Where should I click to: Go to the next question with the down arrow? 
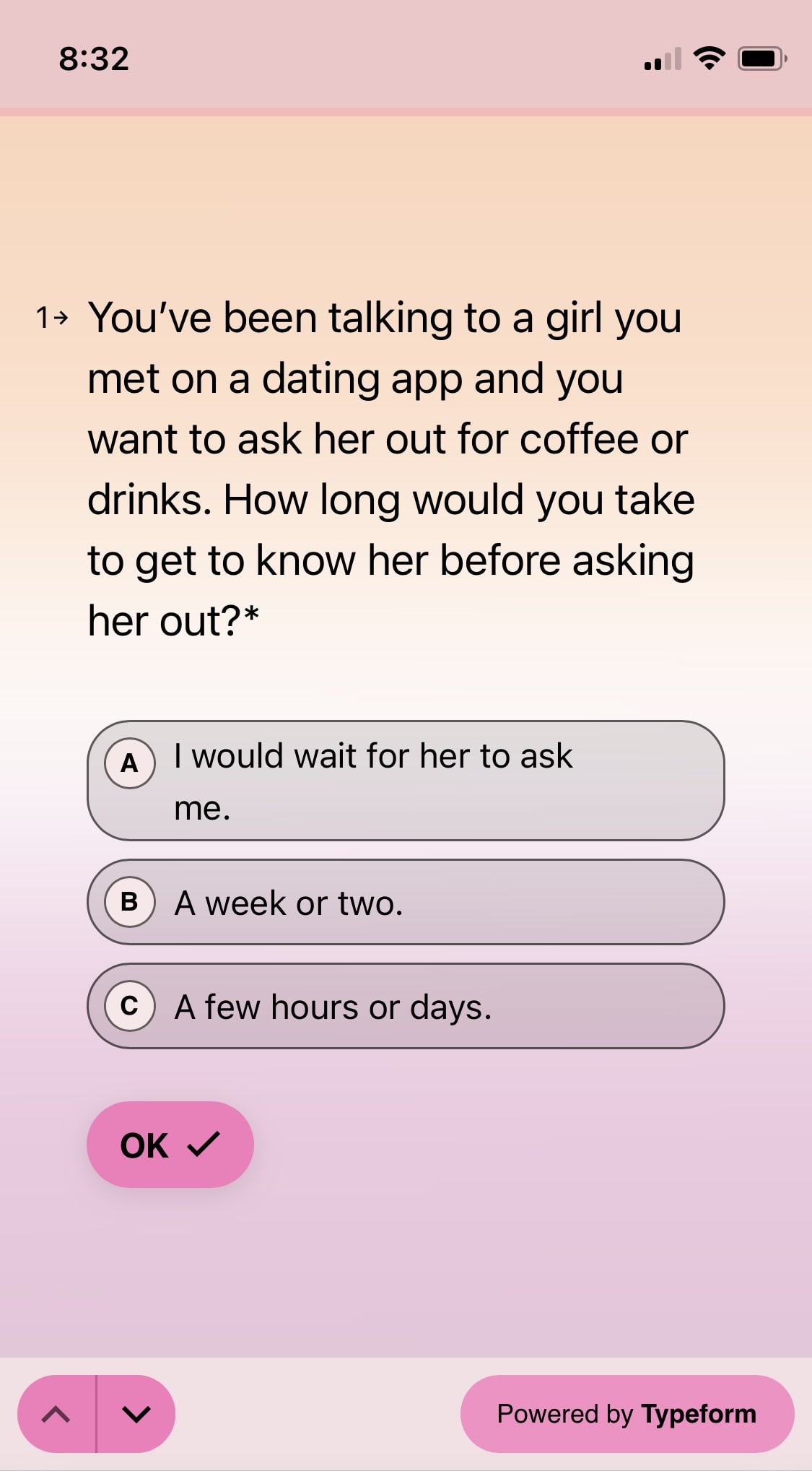pyautogui.click(x=136, y=1414)
